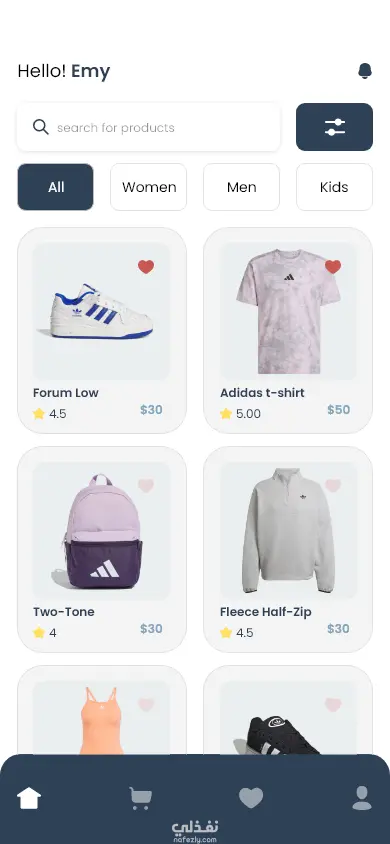Viewport: 390px width, 844px height.
Task: Tap the search for products field
Action: [x=148, y=127]
